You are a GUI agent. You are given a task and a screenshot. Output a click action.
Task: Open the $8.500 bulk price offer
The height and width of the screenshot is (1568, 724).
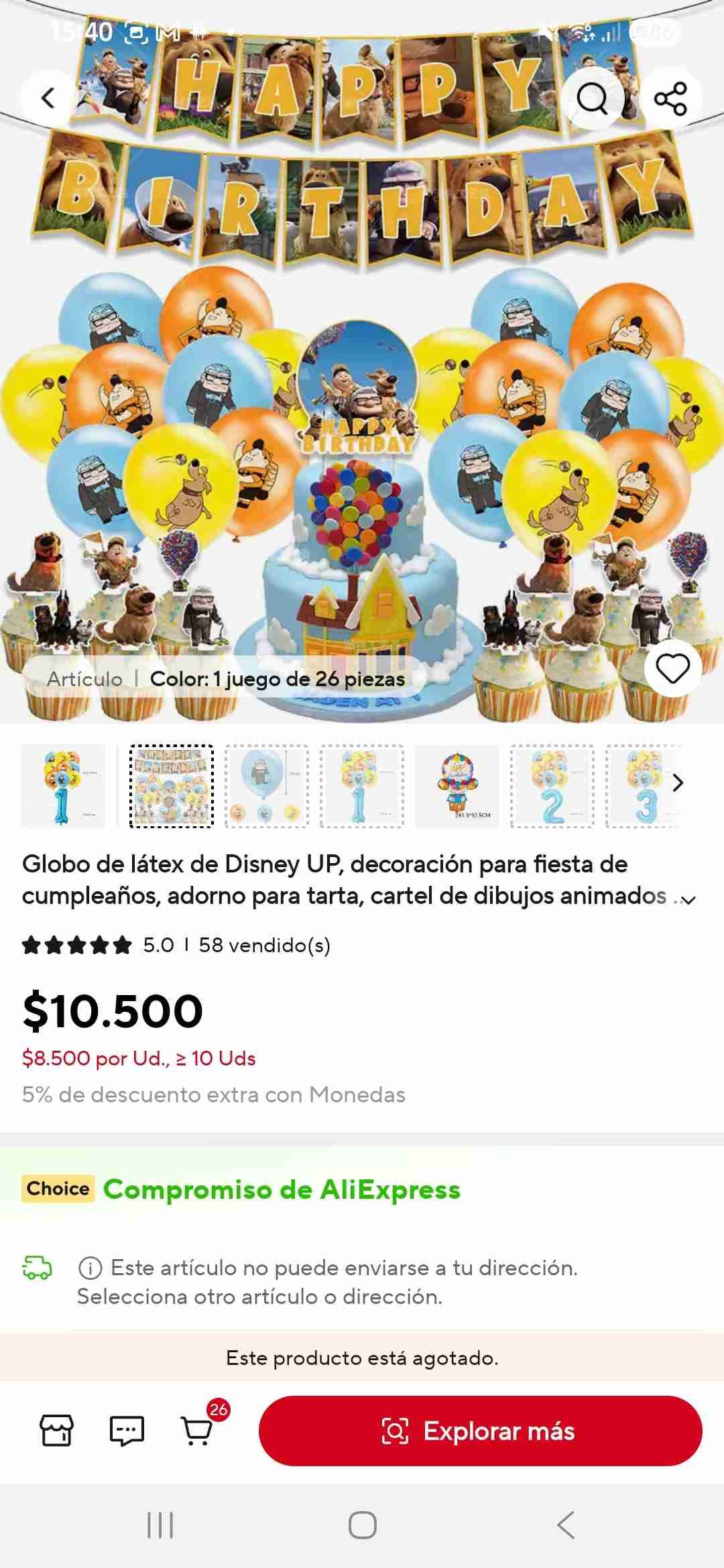pos(137,1057)
